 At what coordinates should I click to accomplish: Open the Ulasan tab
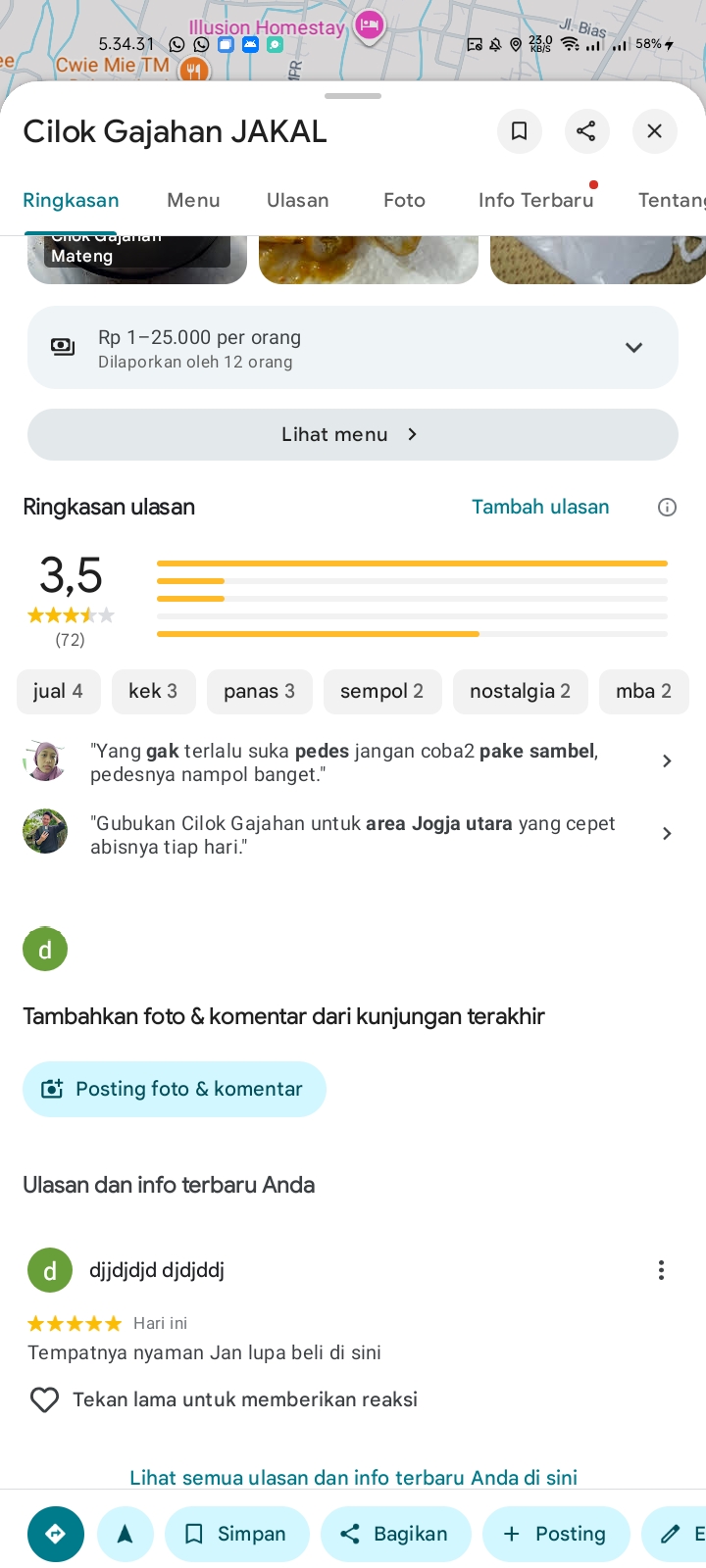298,200
